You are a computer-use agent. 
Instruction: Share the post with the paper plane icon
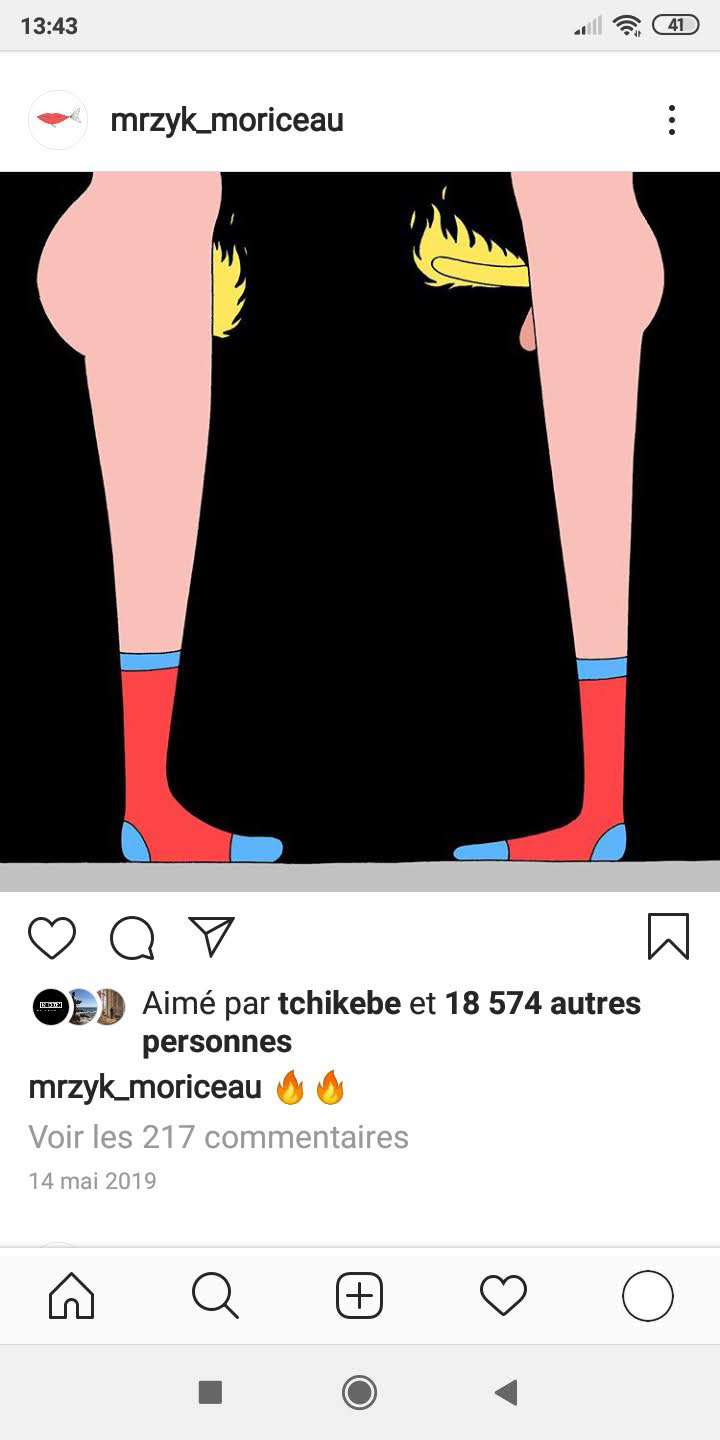pyautogui.click(x=211, y=936)
